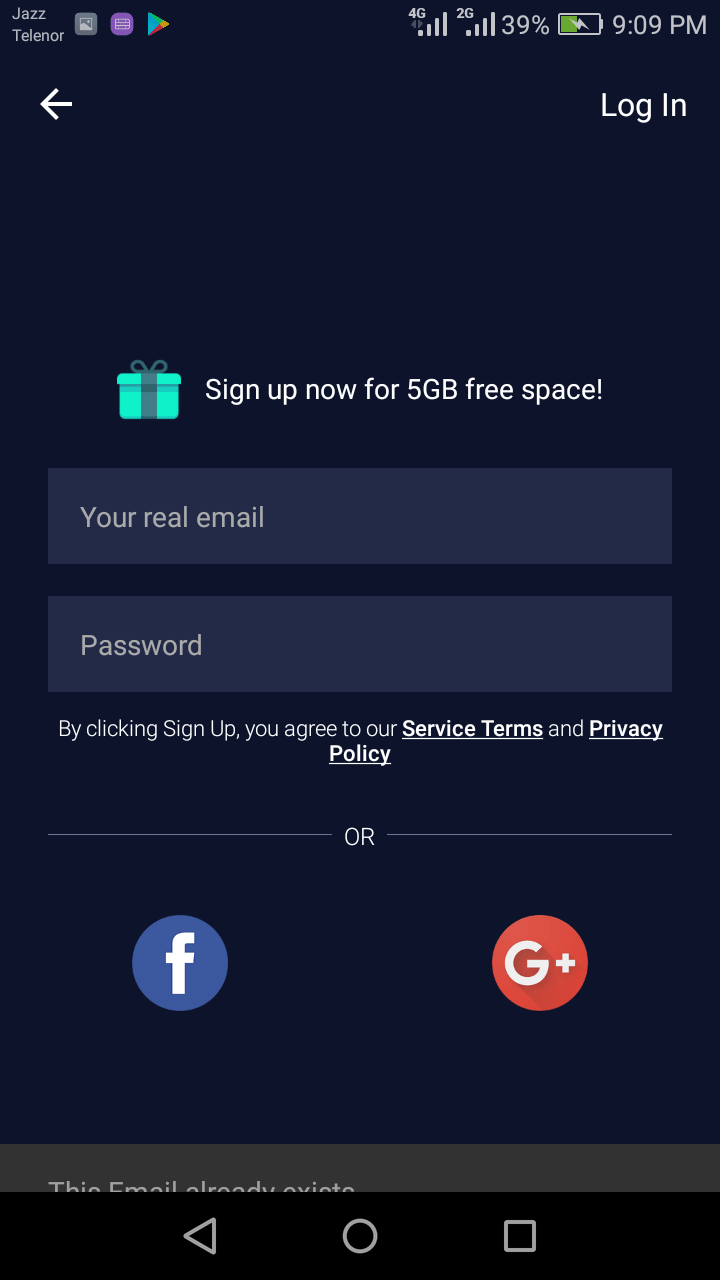Open the Google Play Store from status bar
Screen dimensions: 720x1280
click(x=157, y=23)
